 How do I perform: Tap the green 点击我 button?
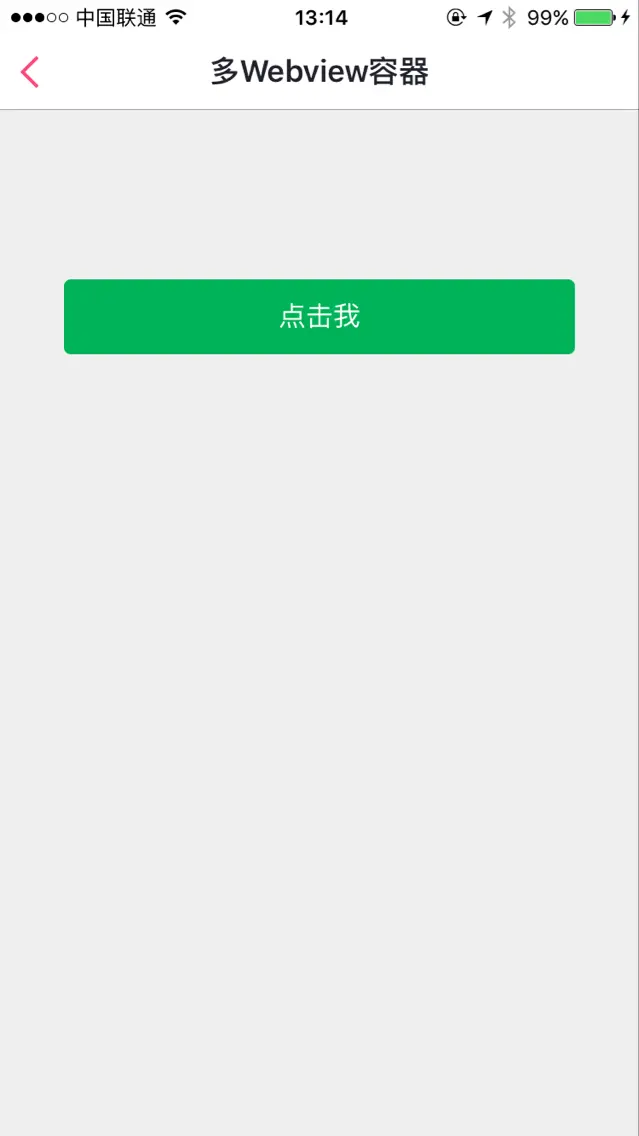coord(319,317)
